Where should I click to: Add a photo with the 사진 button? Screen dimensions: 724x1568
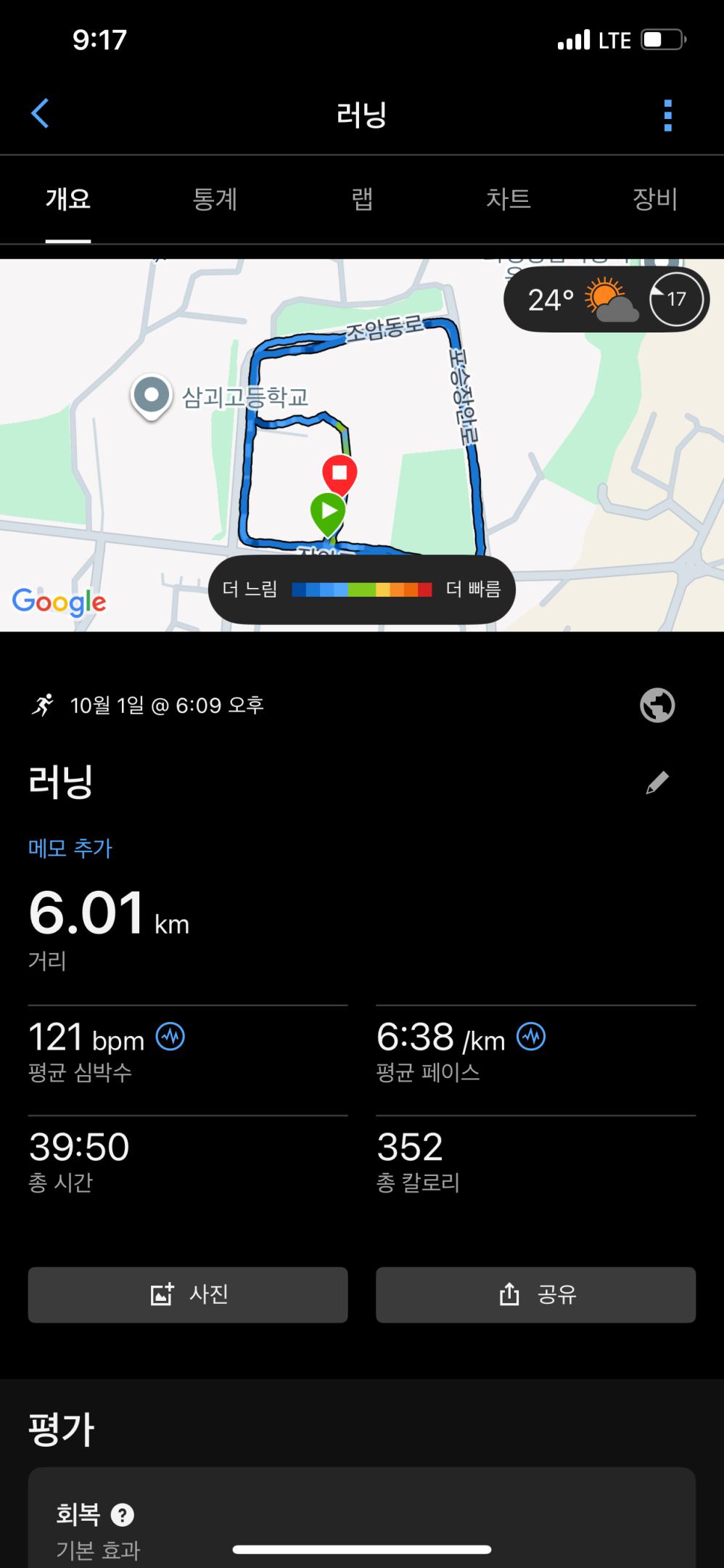[188, 1294]
